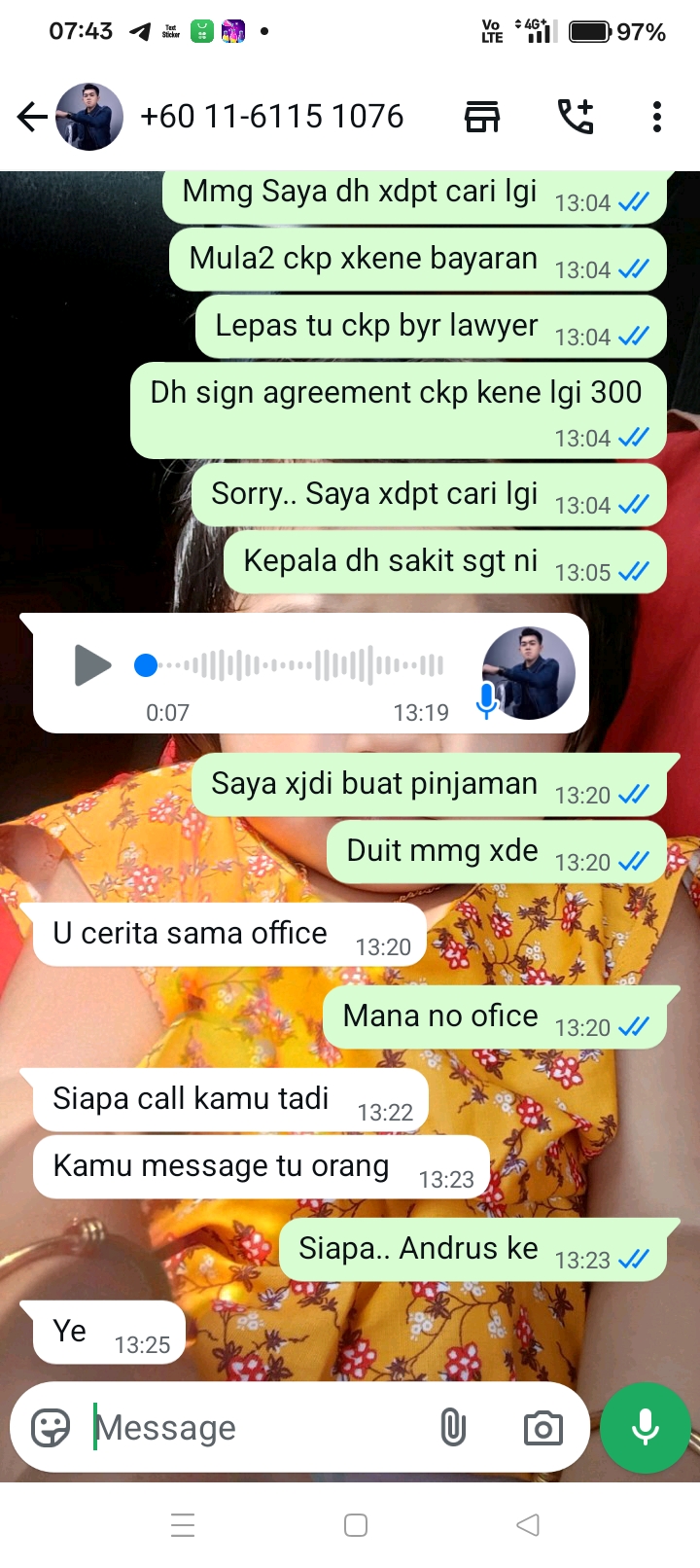The width and height of the screenshot is (700, 1568).
Task: Start a voice call with this contact
Action: point(576,117)
